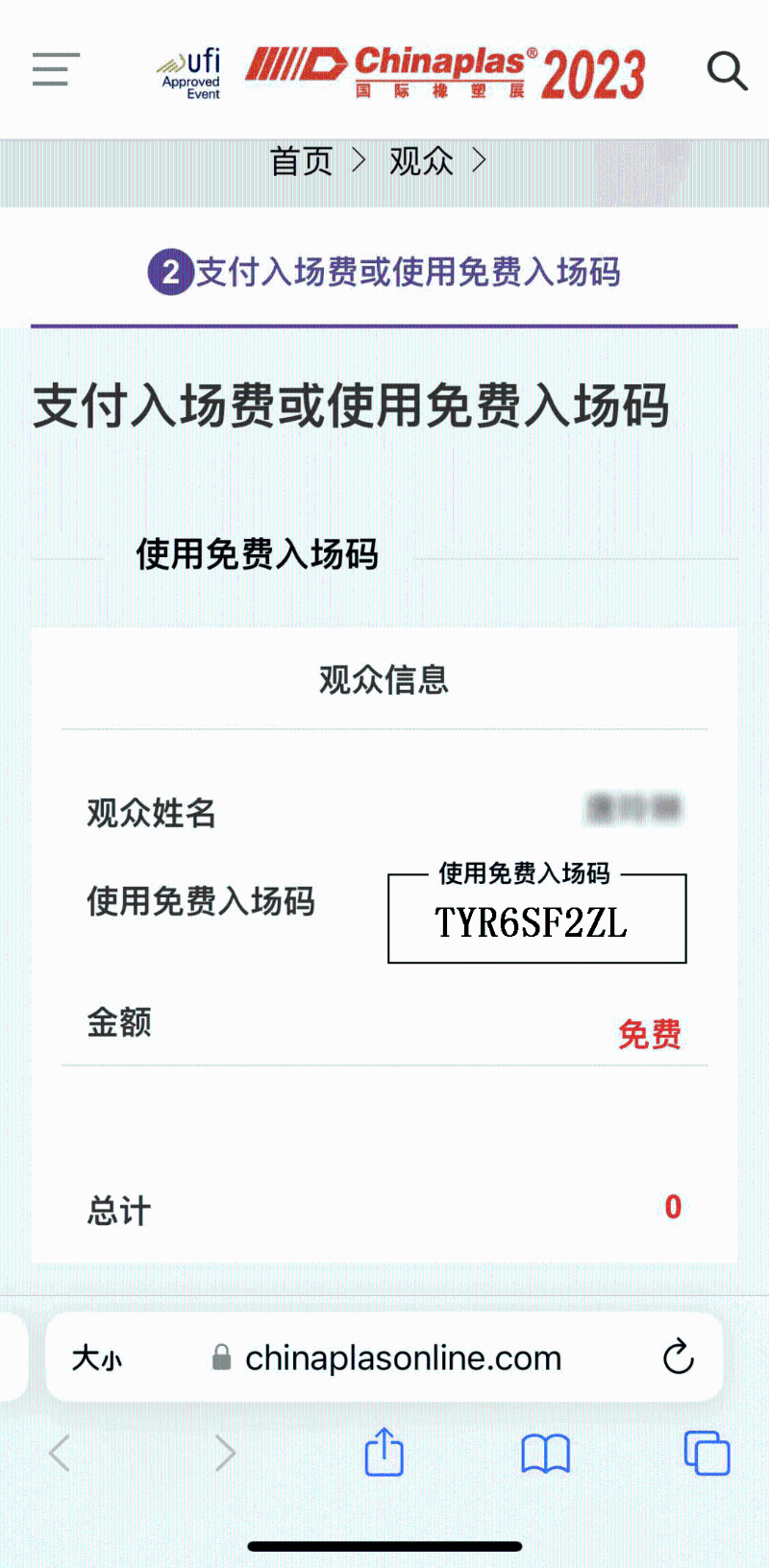Open the hamburger menu
Viewport: 769px width, 1568px height.
tap(56, 69)
